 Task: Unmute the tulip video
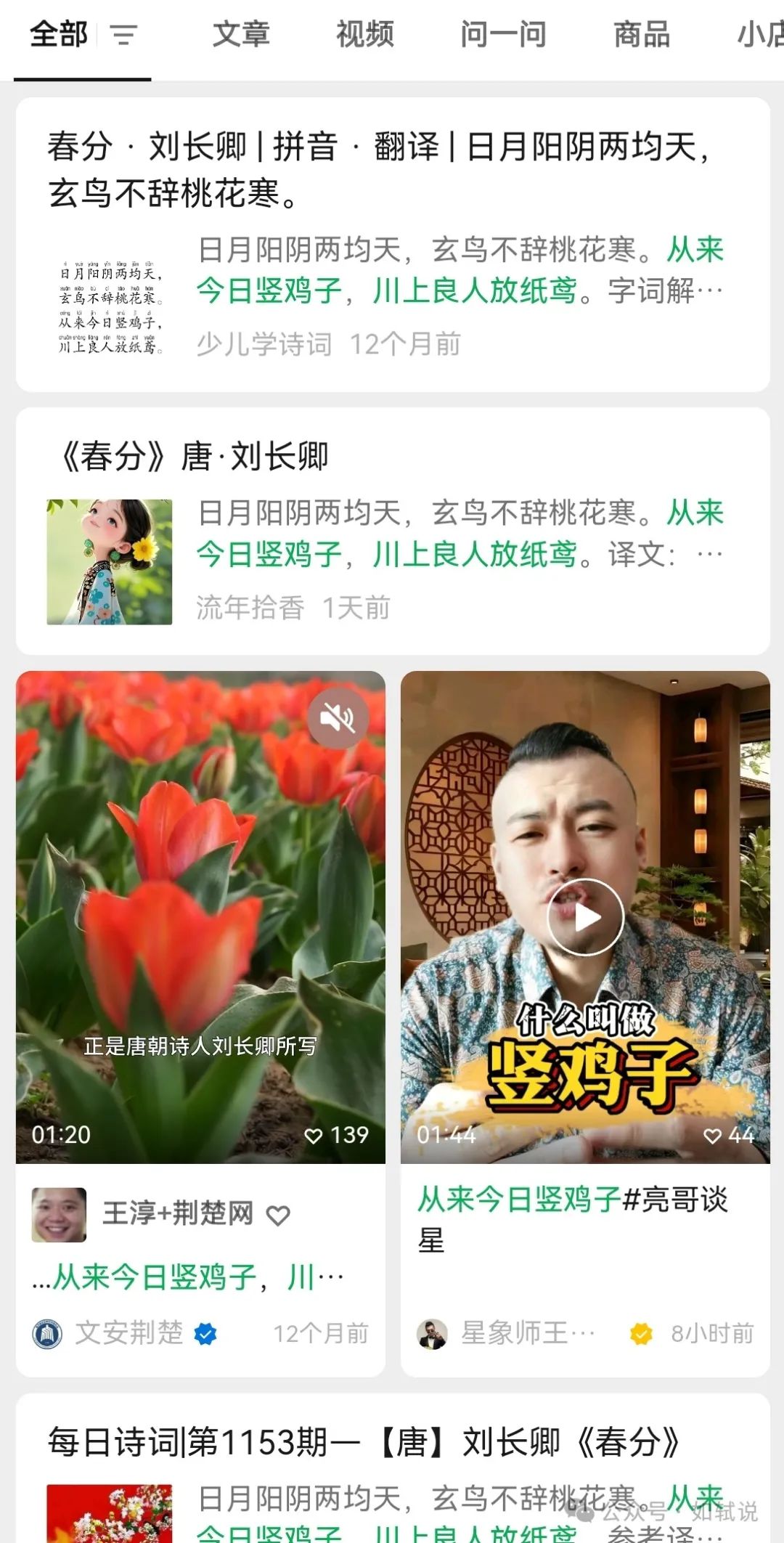point(338,718)
